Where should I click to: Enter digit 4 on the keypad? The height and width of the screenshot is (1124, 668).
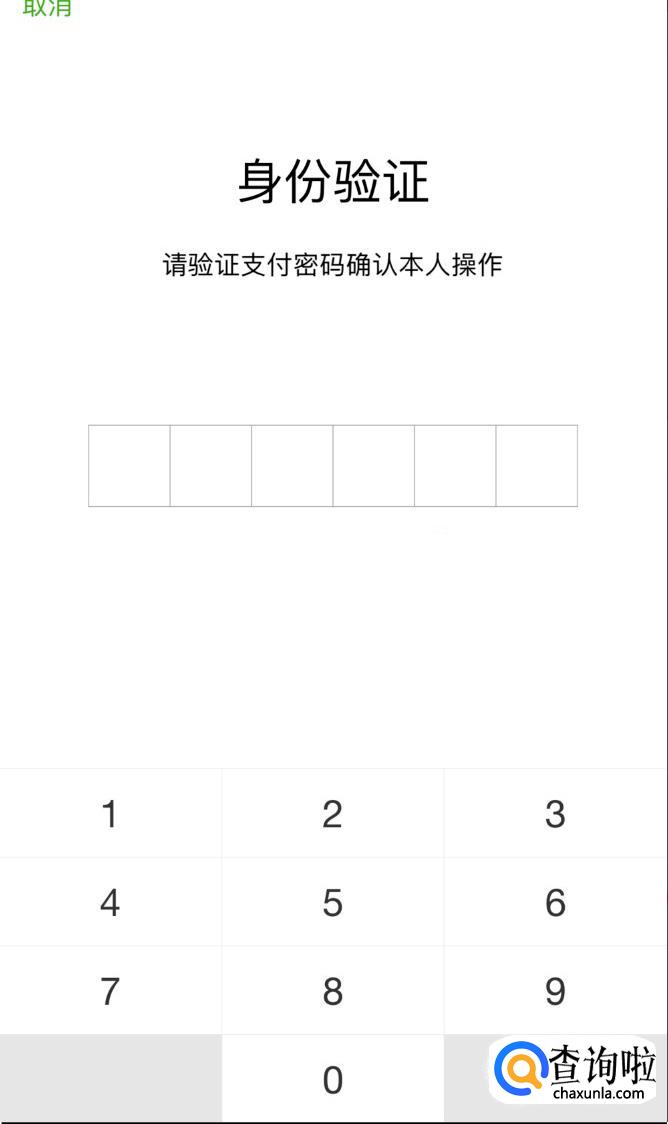click(x=110, y=902)
